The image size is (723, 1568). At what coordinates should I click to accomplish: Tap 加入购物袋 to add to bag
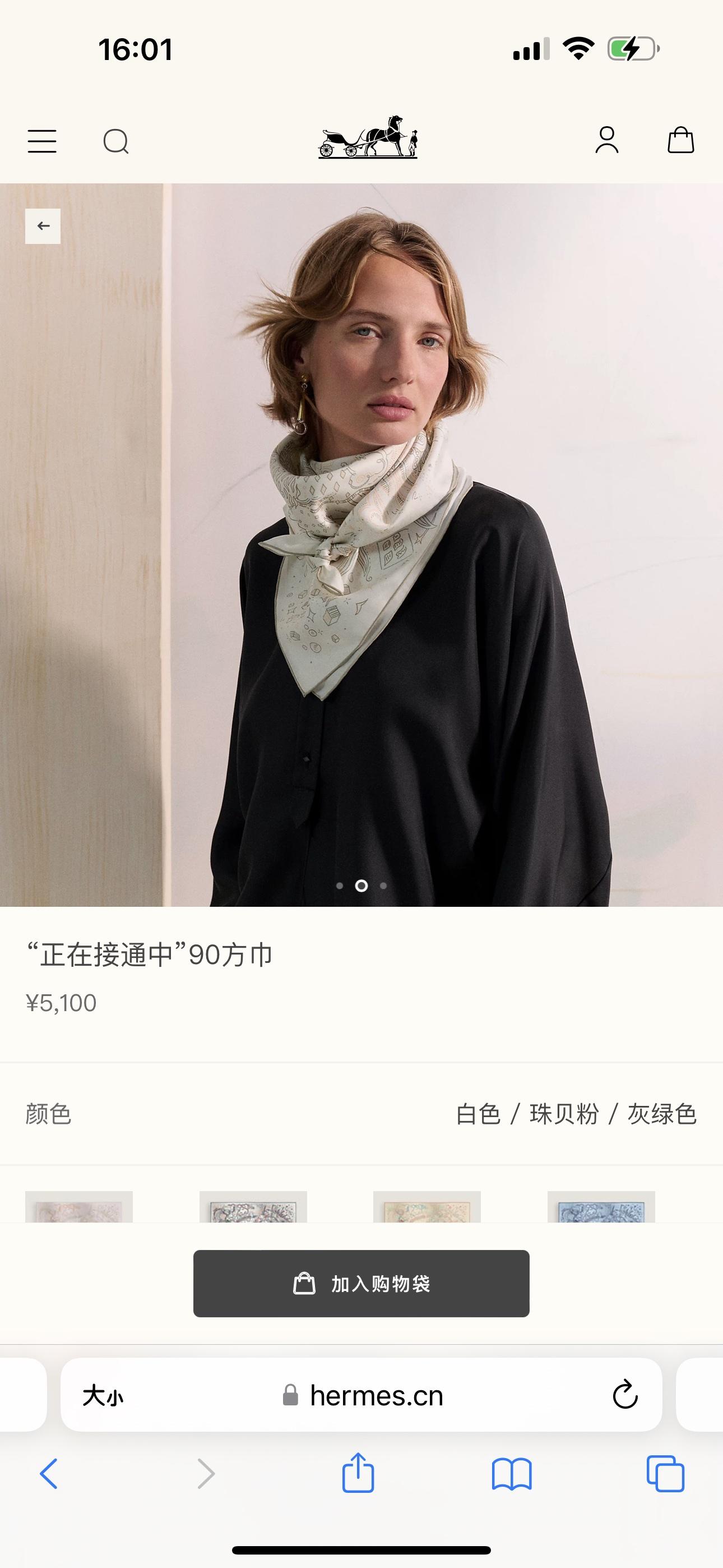pyautogui.click(x=361, y=1283)
